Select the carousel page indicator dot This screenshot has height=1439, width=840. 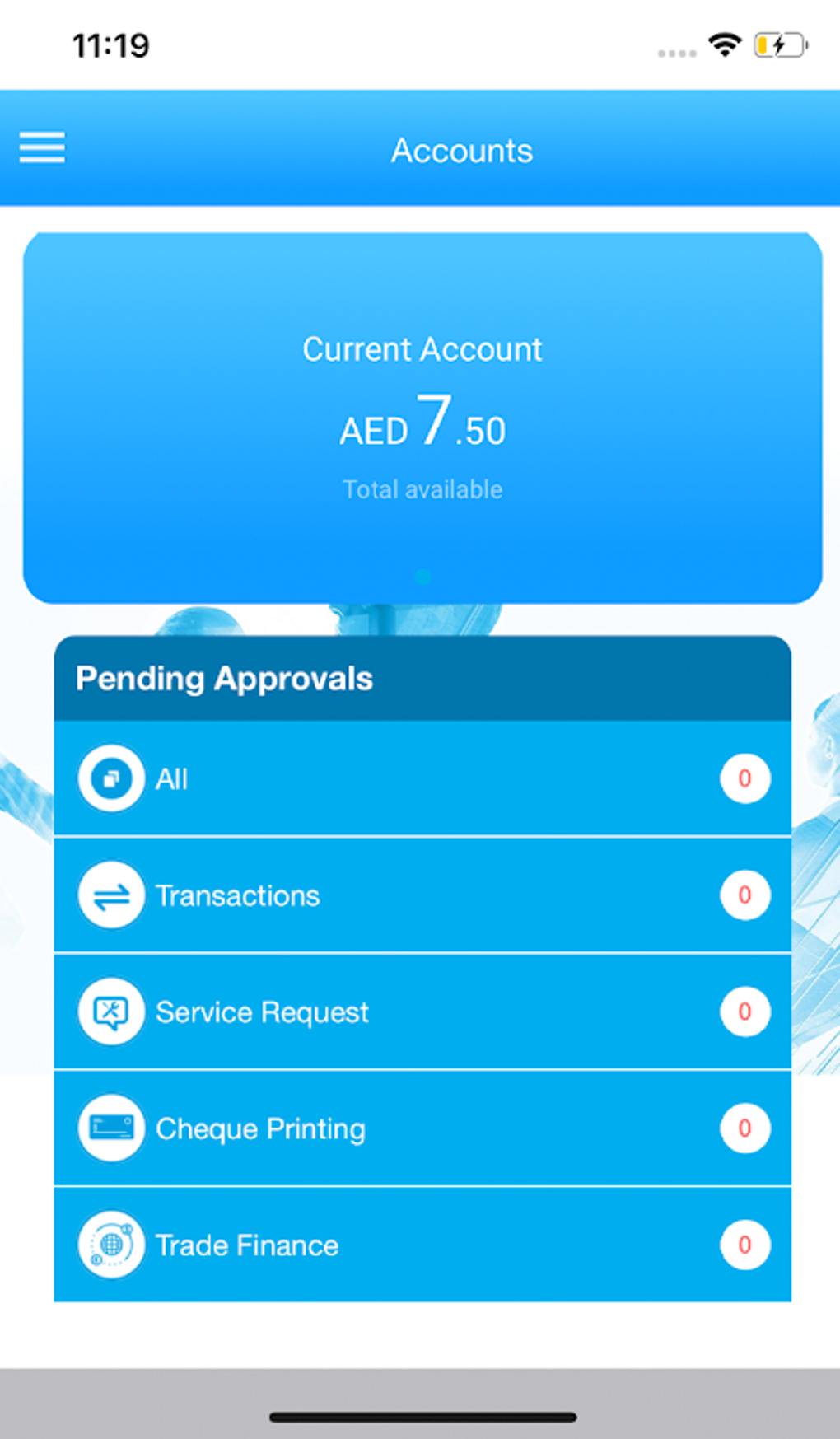(422, 577)
